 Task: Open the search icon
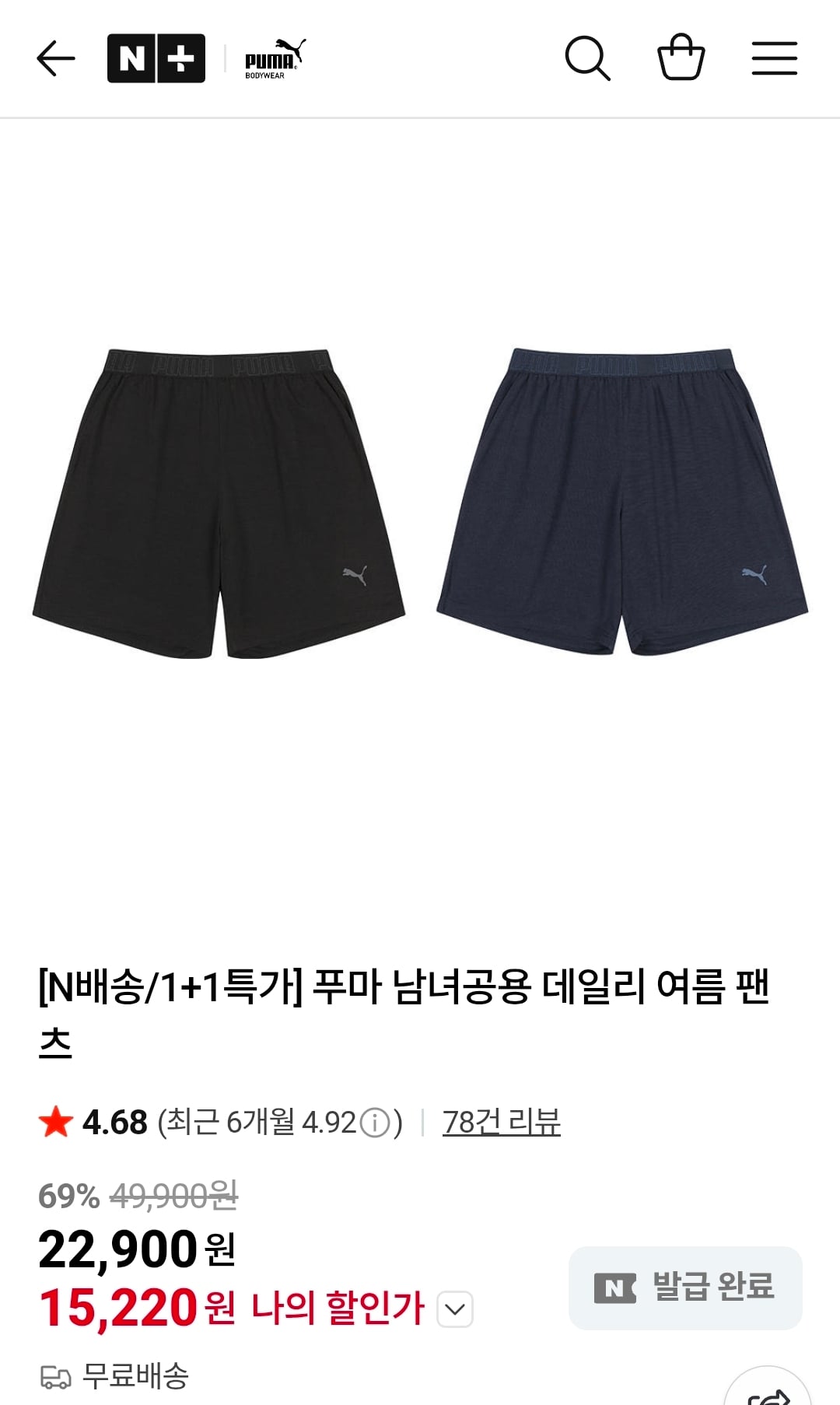[x=589, y=57]
